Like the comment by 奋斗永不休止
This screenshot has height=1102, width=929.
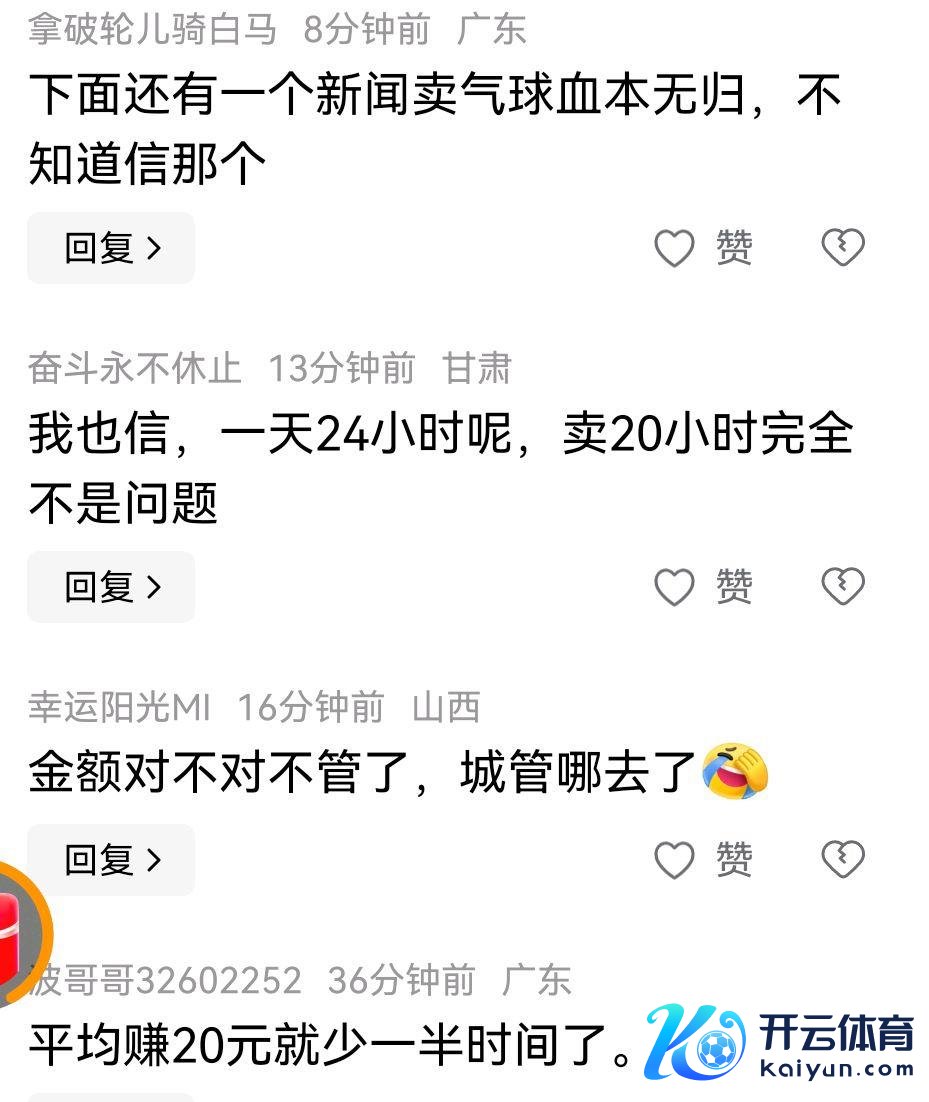674,587
